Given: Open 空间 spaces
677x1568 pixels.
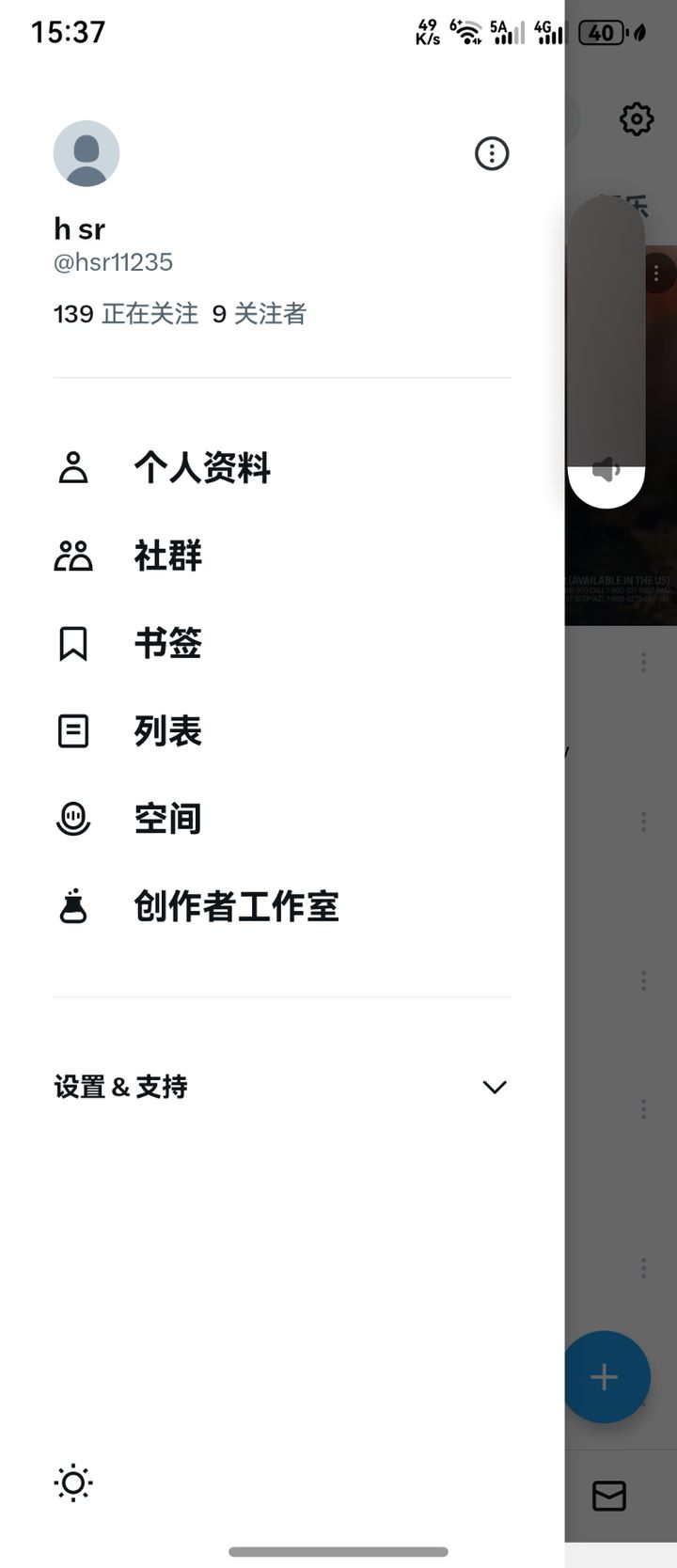Looking at the screenshot, I should [x=282, y=819].
